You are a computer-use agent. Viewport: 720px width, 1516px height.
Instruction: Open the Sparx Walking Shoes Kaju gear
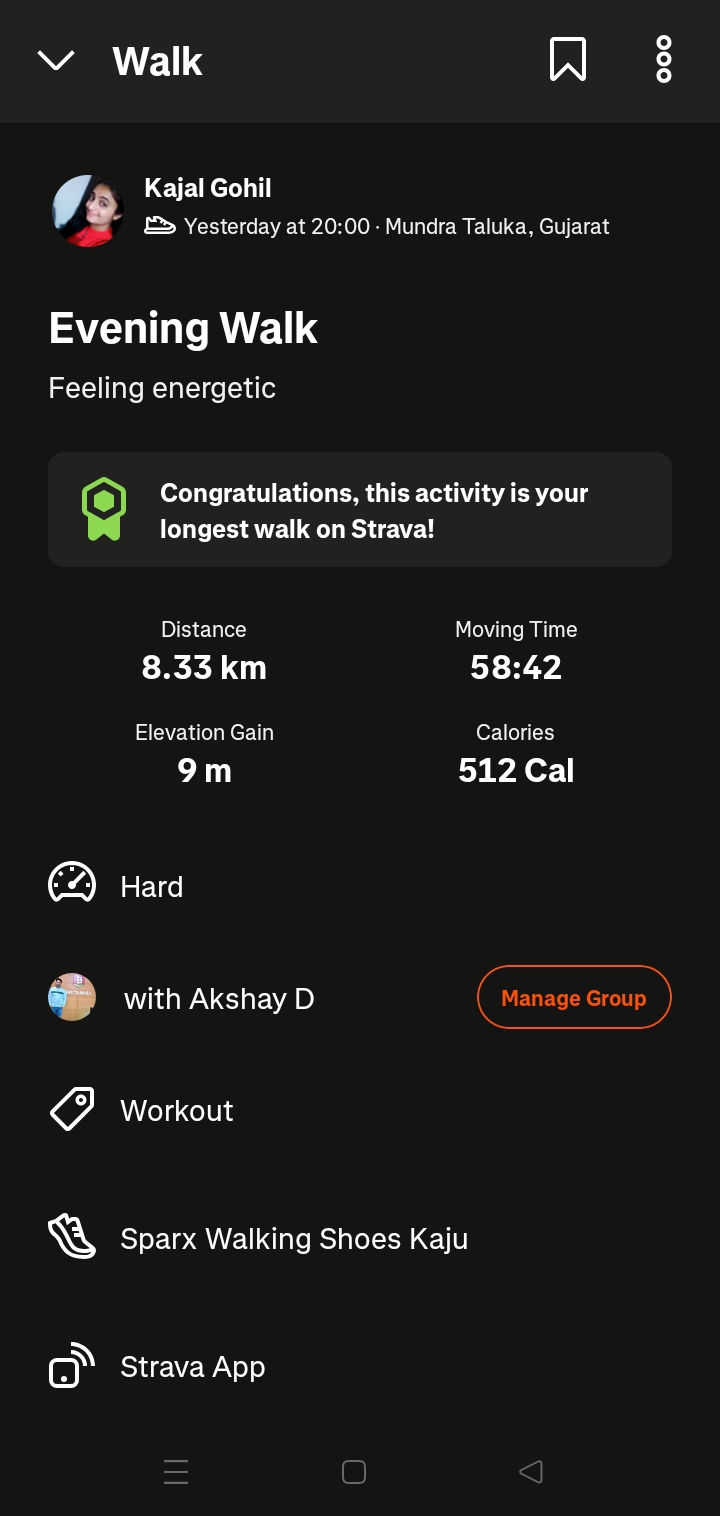293,1238
